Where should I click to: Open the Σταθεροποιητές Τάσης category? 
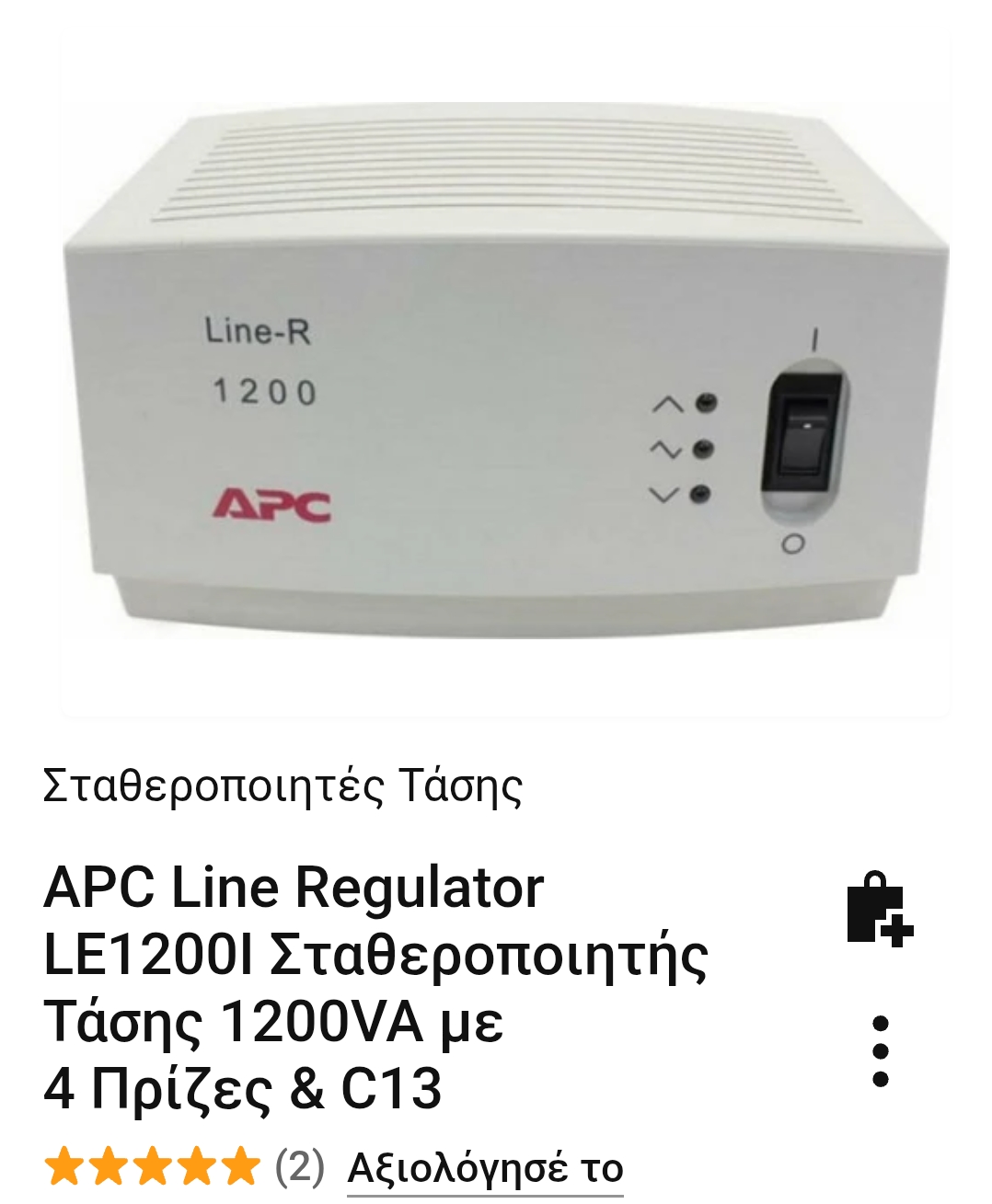point(283,786)
